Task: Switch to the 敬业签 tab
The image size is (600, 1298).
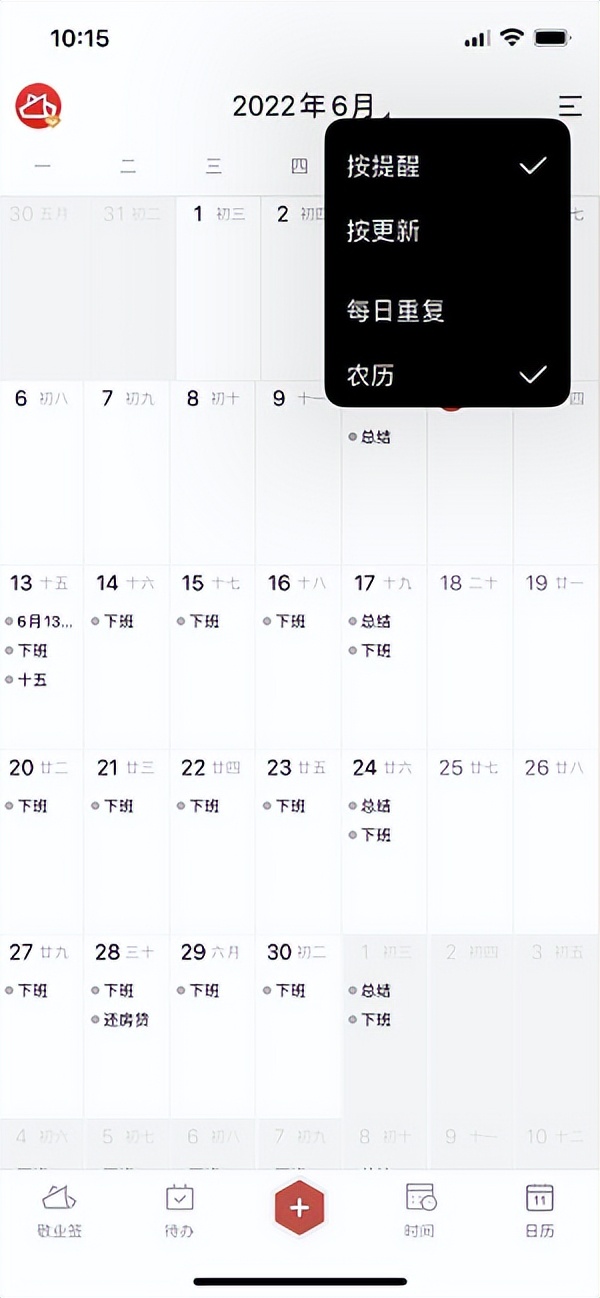Action: tap(60, 1210)
